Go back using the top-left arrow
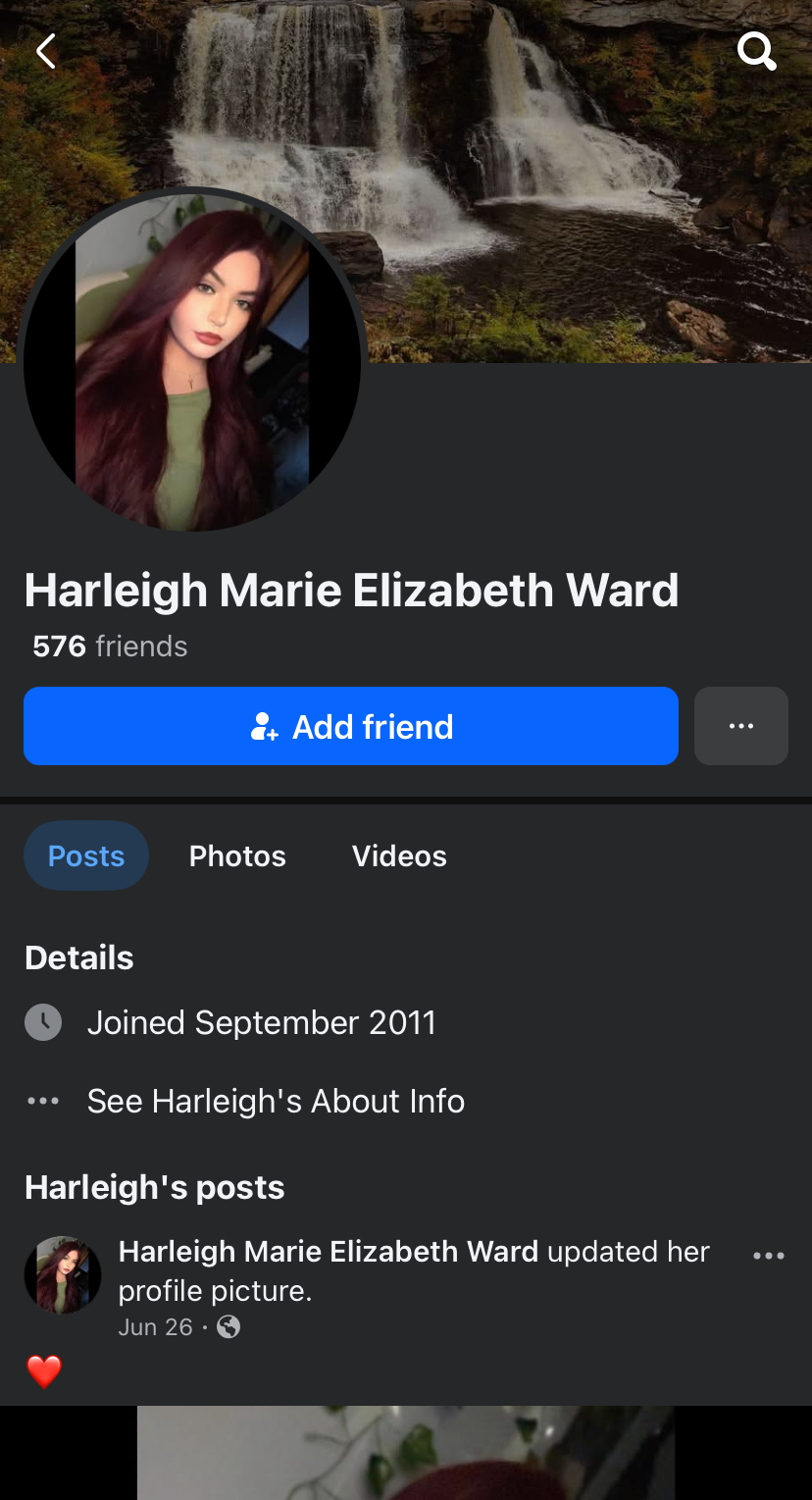The height and width of the screenshot is (1500, 812). coord(46,50)
